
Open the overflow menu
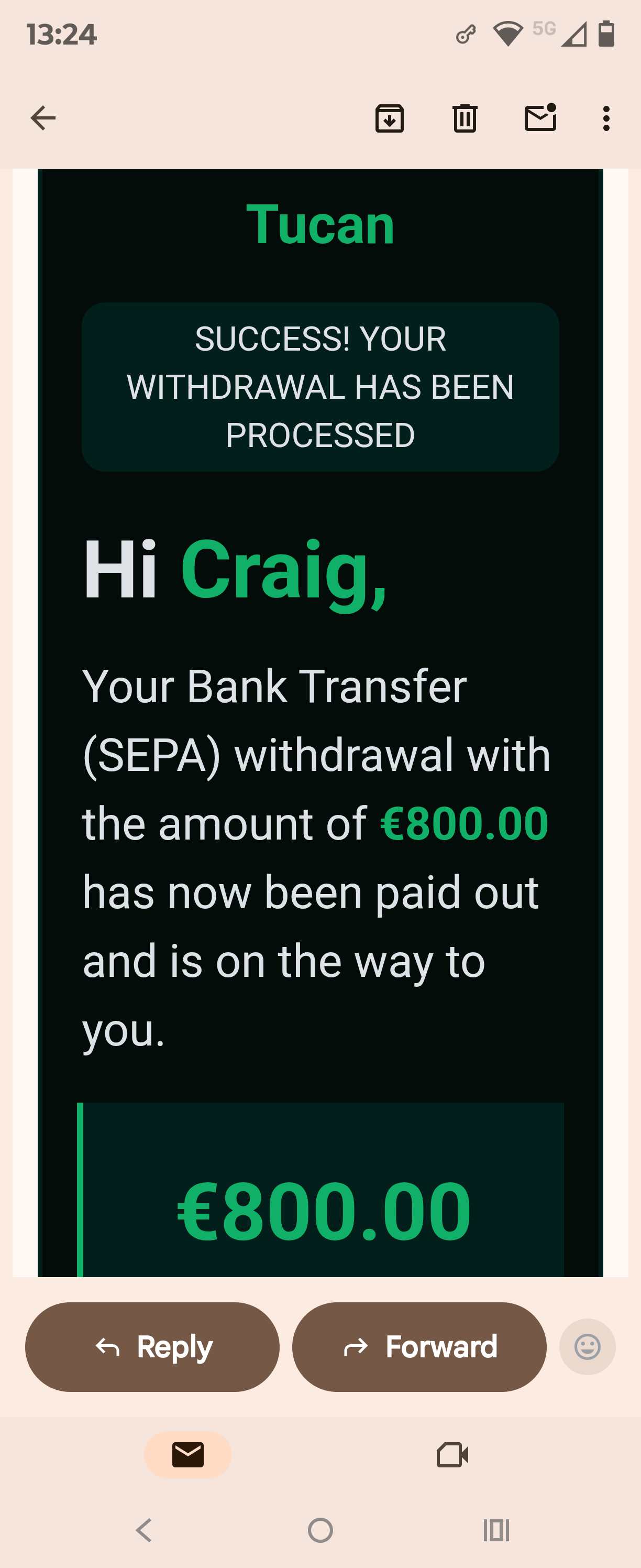coord(606,118)
